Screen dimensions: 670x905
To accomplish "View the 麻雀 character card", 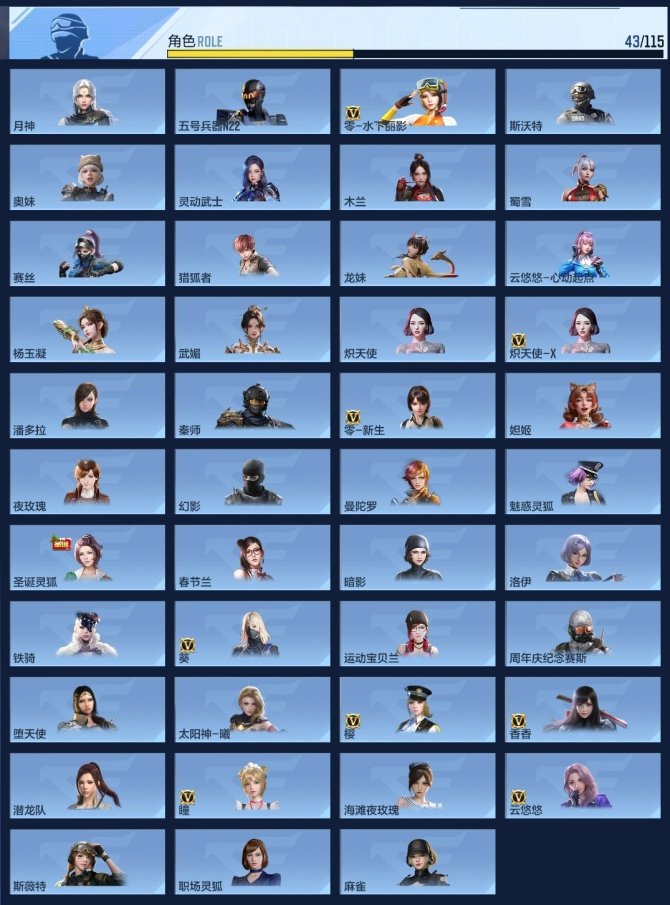I will click(x=417, y=861).
